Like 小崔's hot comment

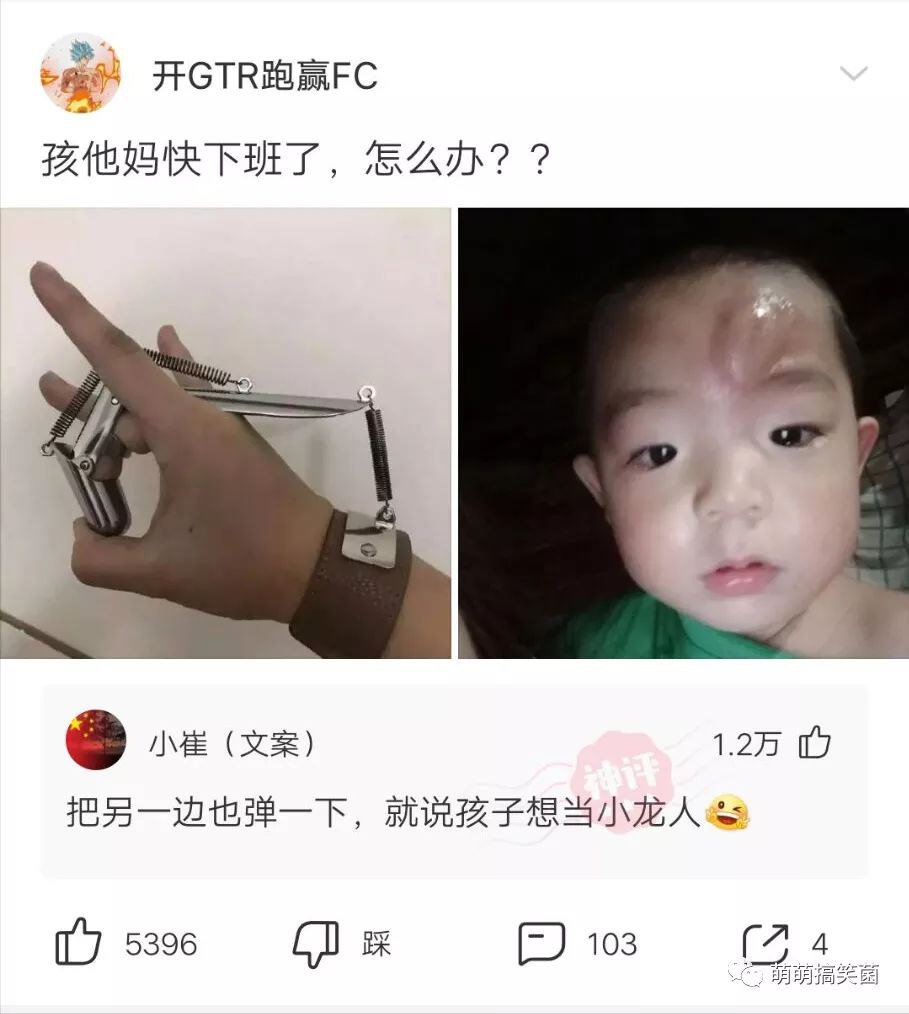814,743
